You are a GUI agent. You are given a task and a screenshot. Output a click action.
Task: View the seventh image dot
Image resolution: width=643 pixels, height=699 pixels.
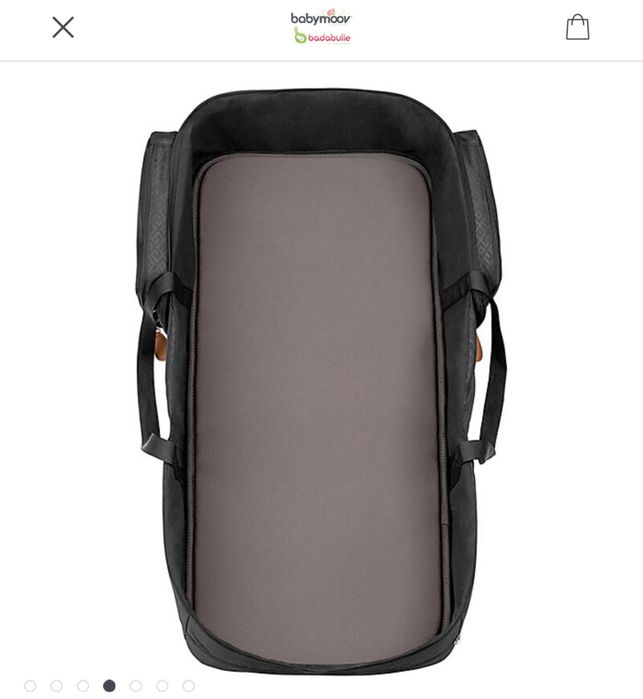(189, 686)
